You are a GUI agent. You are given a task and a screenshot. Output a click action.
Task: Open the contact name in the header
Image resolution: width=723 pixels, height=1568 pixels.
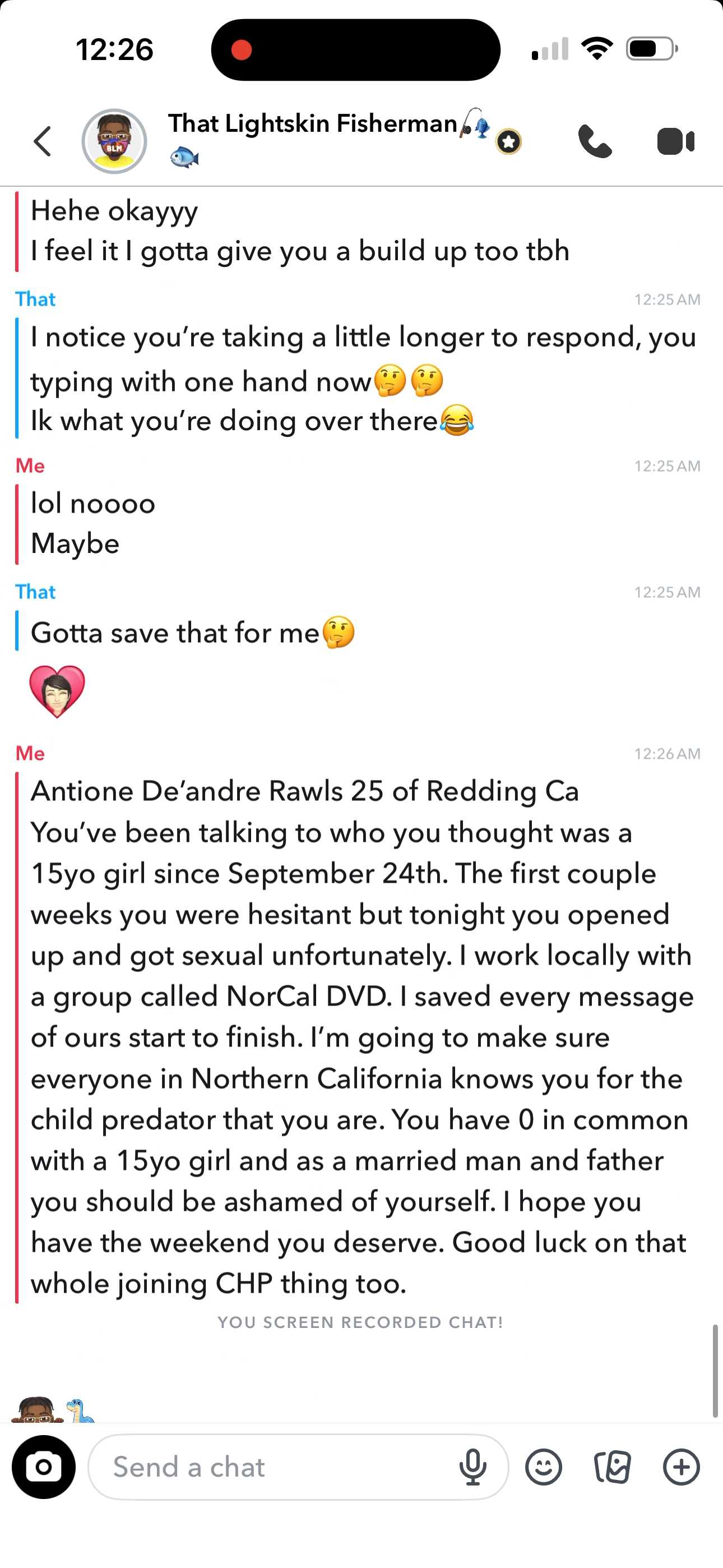[312, 123]
